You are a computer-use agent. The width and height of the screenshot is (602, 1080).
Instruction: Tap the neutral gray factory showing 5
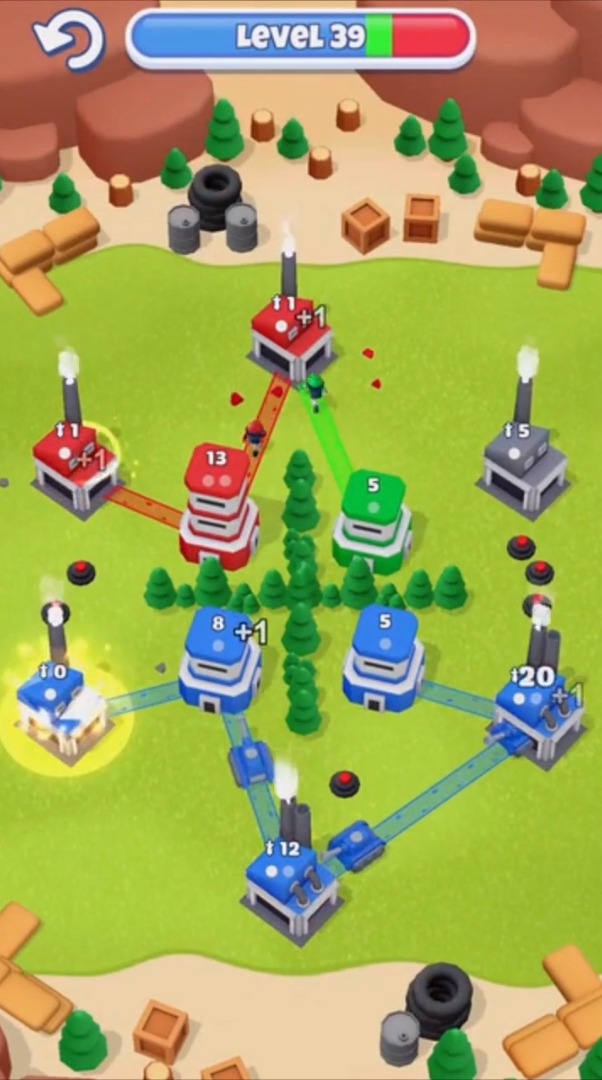pyautogui.click(x=524, y=466)
